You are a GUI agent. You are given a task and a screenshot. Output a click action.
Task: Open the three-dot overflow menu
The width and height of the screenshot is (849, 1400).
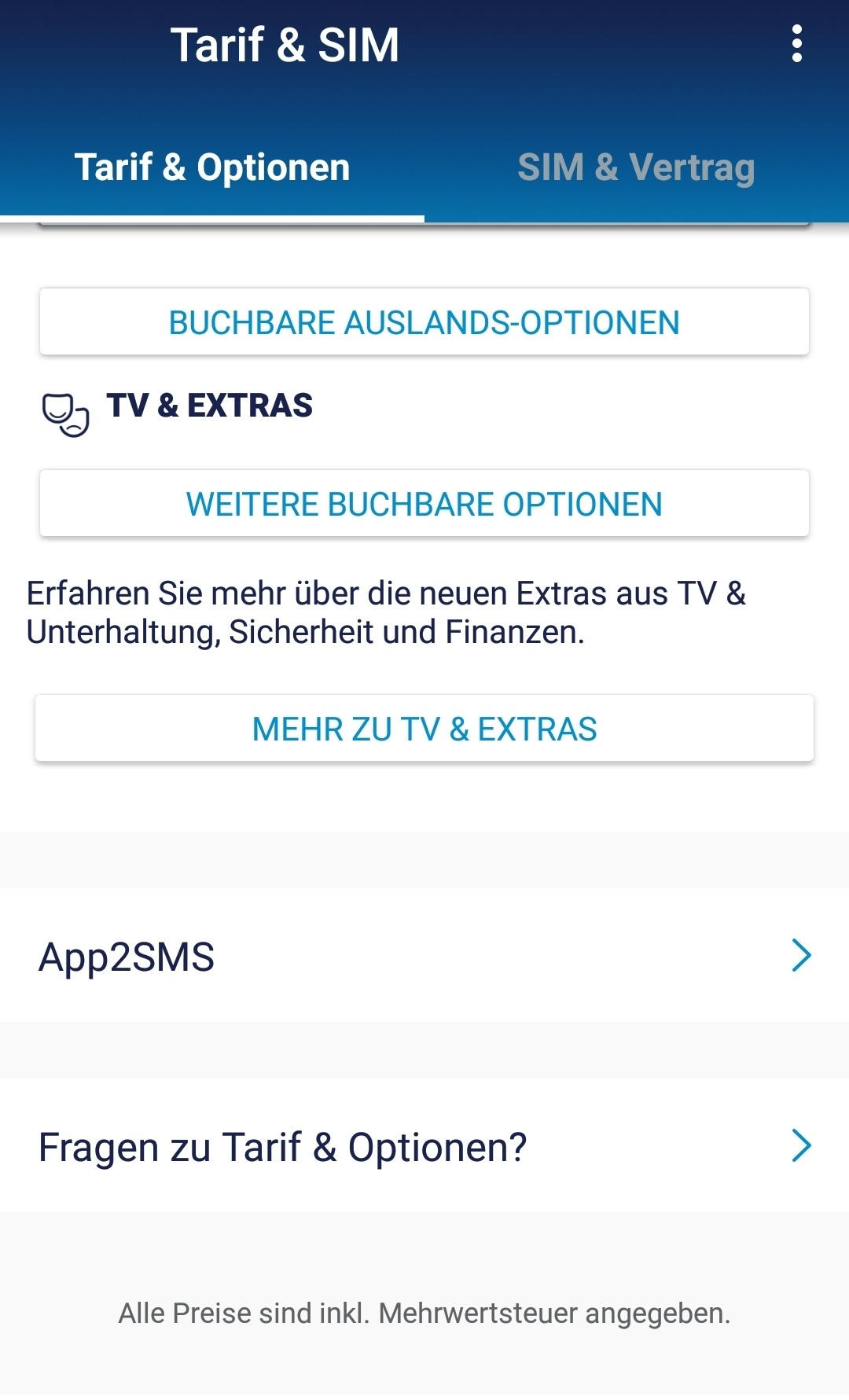[x=796, y=44]
